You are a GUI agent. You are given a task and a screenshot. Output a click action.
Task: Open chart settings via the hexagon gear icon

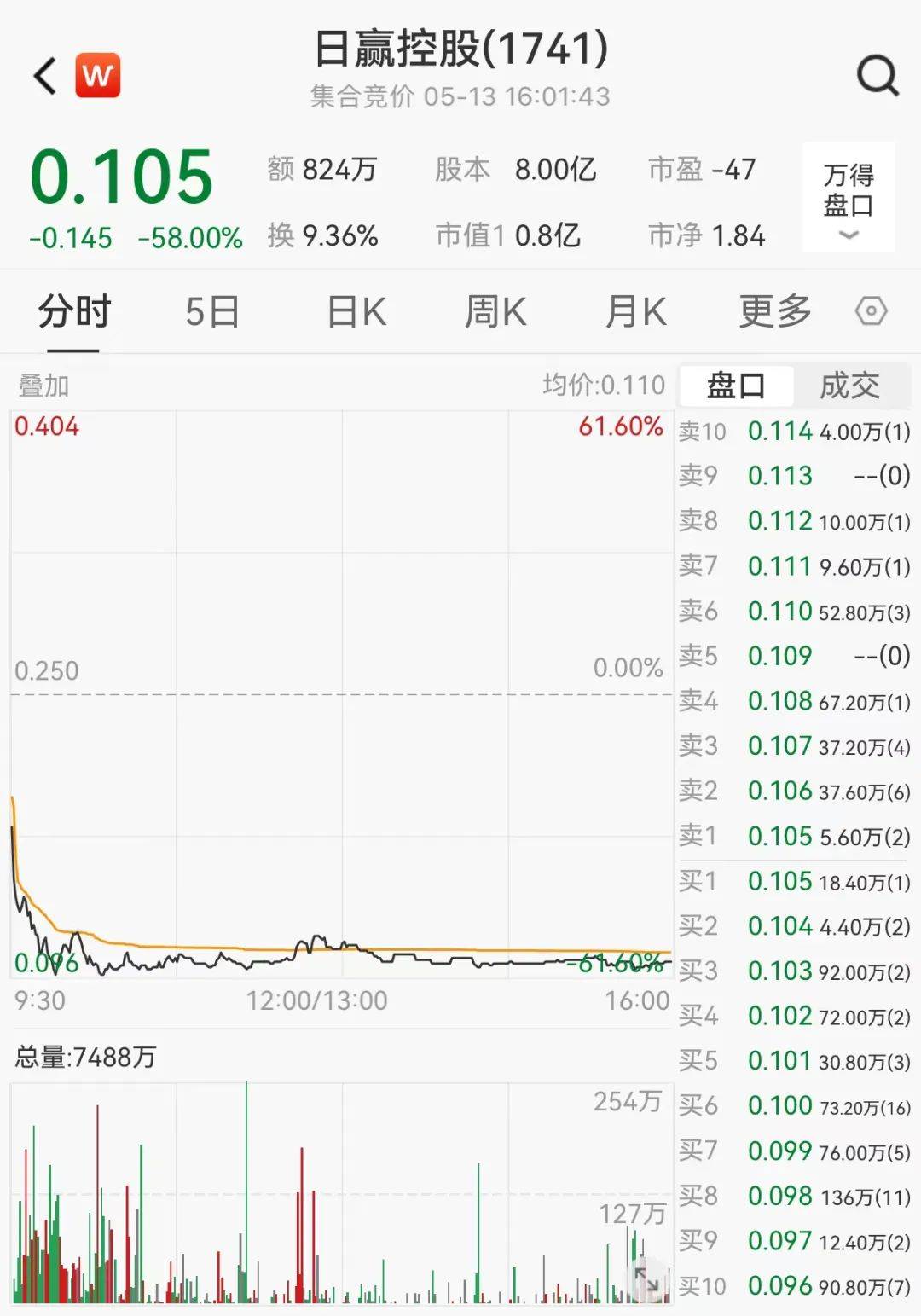[x=871, y=312]
